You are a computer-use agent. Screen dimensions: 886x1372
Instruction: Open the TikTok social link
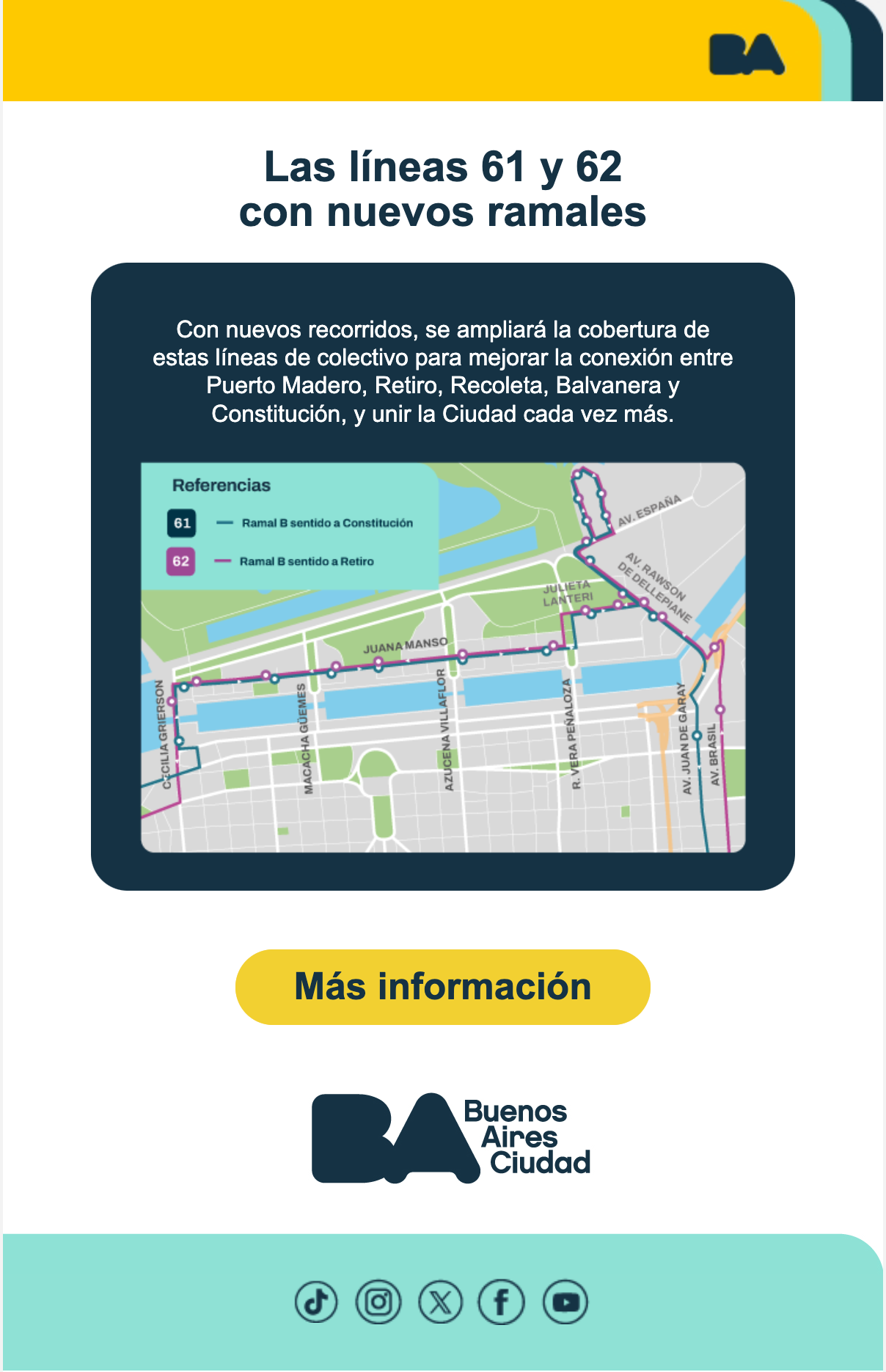pos(316,1302)
